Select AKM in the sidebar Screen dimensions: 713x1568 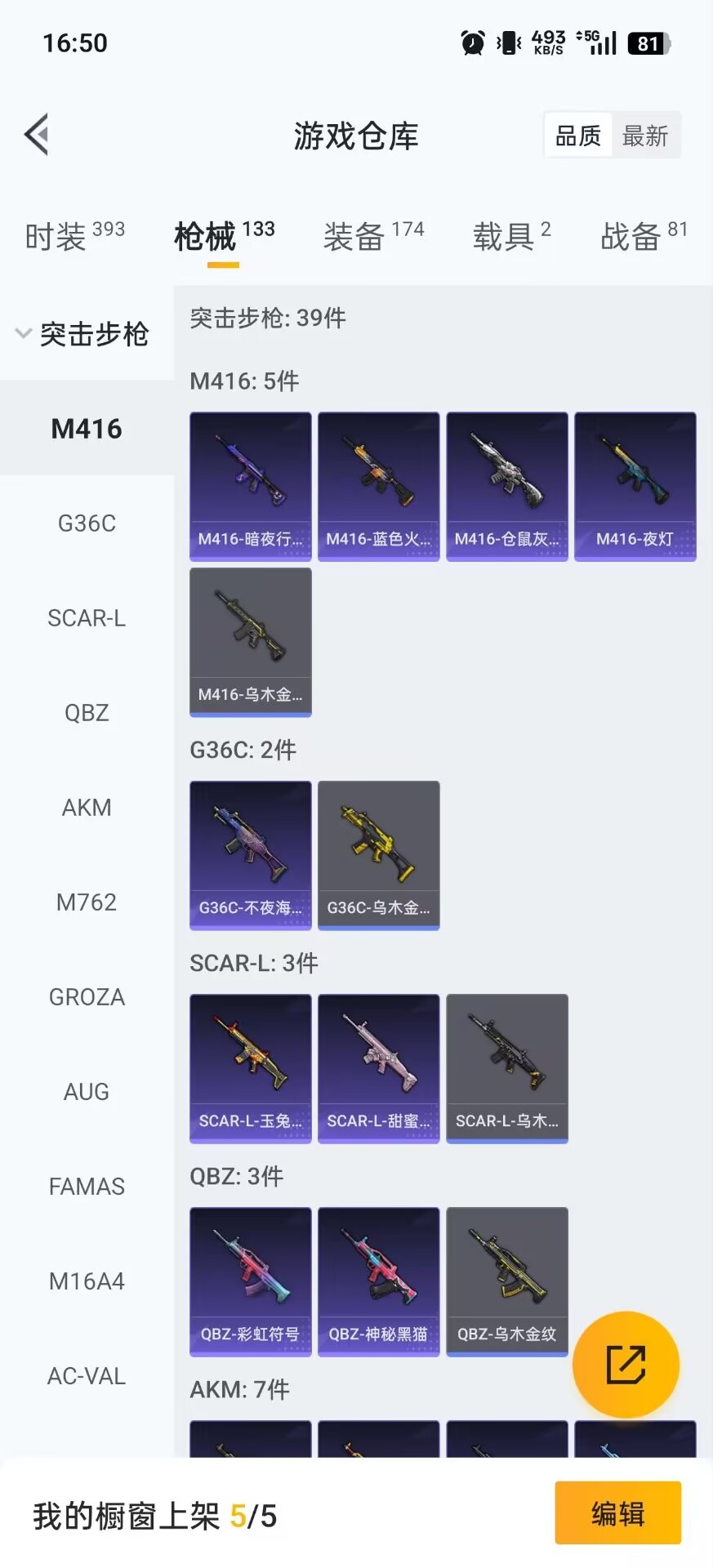pos(87,807)
